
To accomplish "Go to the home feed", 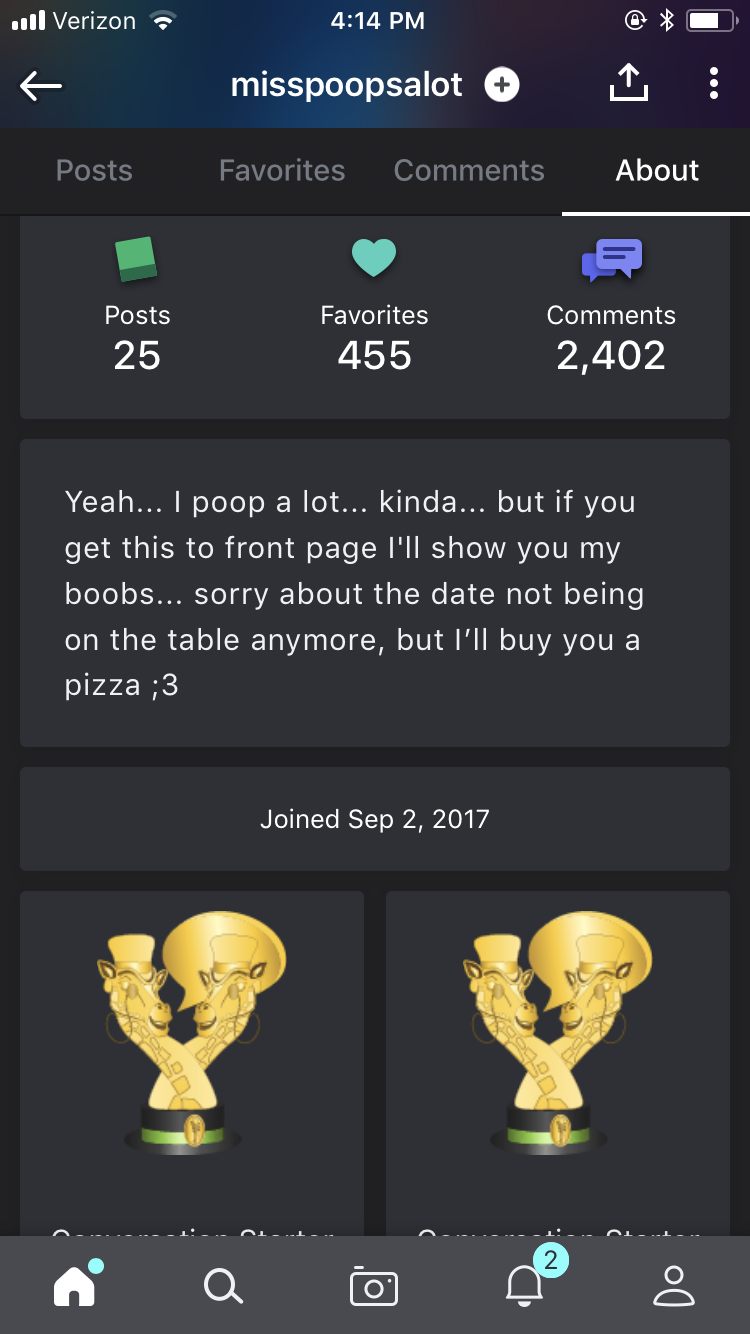I will (x=75, y=1286).
